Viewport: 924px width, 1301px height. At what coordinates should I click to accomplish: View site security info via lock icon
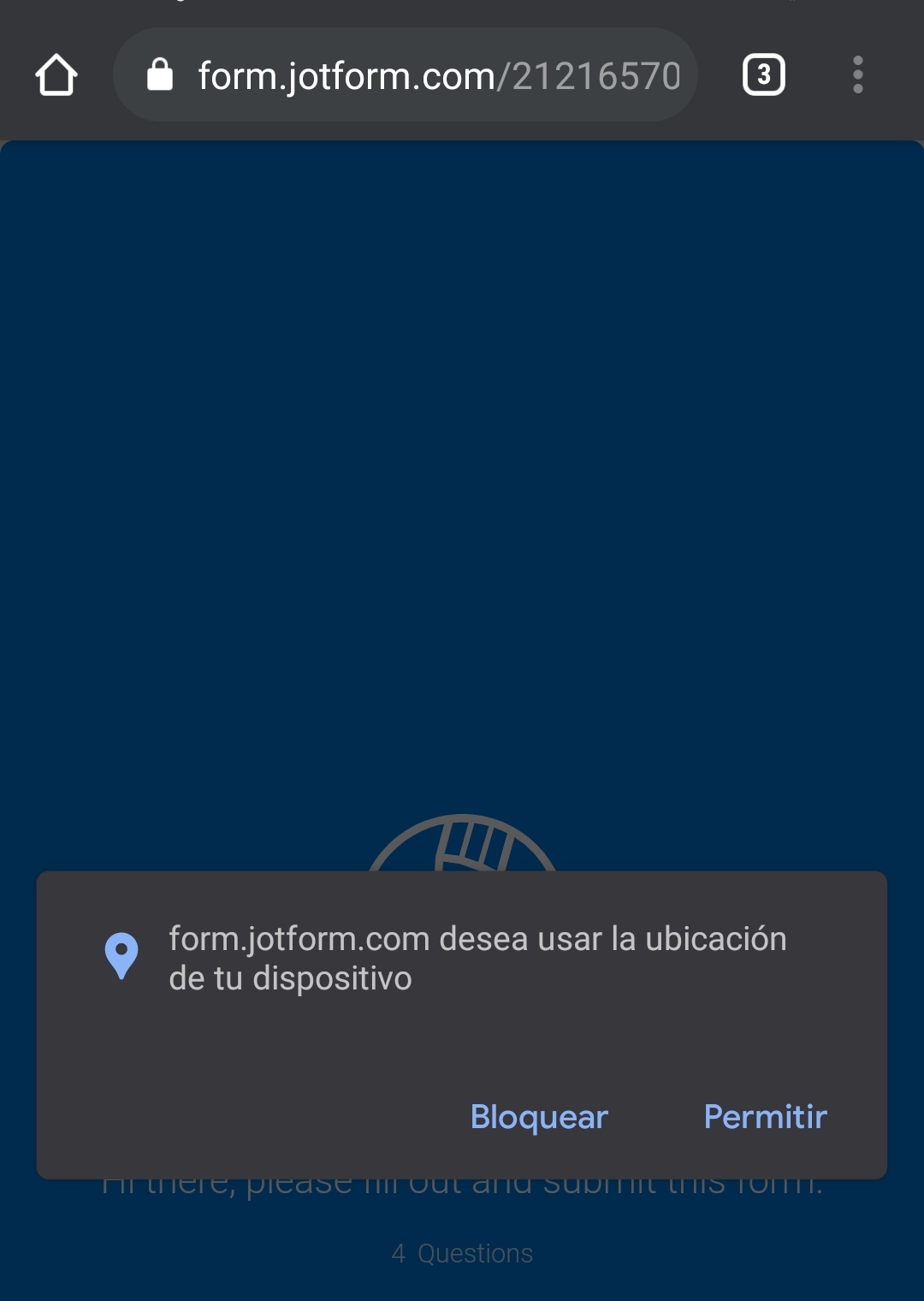pyautogui.click(x=160, y=75)
